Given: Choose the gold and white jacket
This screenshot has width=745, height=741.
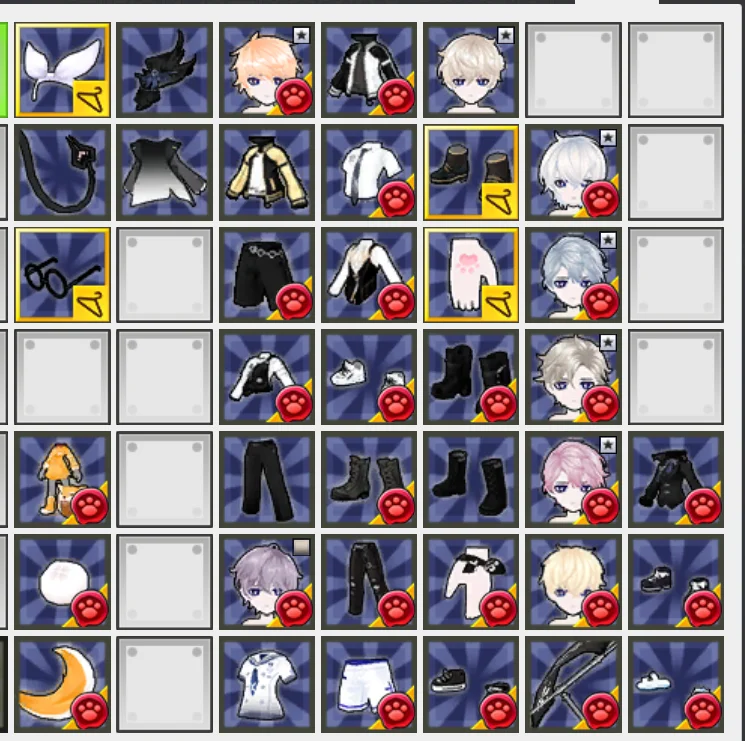Looking at the screenshot, I should tap(266, 172).
